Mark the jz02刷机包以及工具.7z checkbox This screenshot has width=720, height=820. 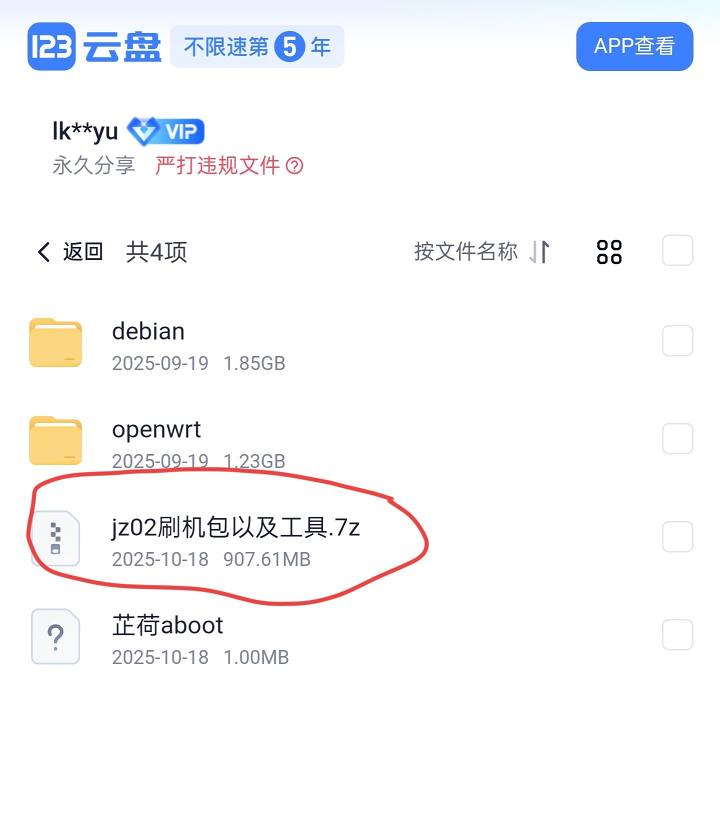(x=677, y=537)
